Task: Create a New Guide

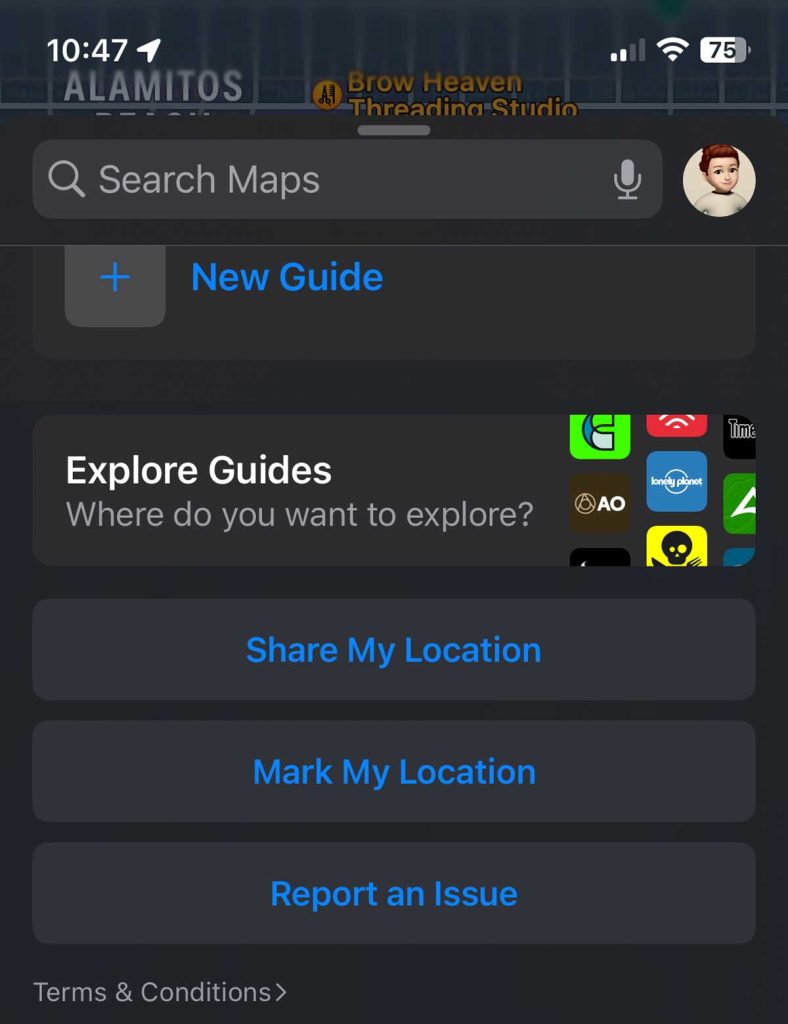Action: tap(286, 277)
